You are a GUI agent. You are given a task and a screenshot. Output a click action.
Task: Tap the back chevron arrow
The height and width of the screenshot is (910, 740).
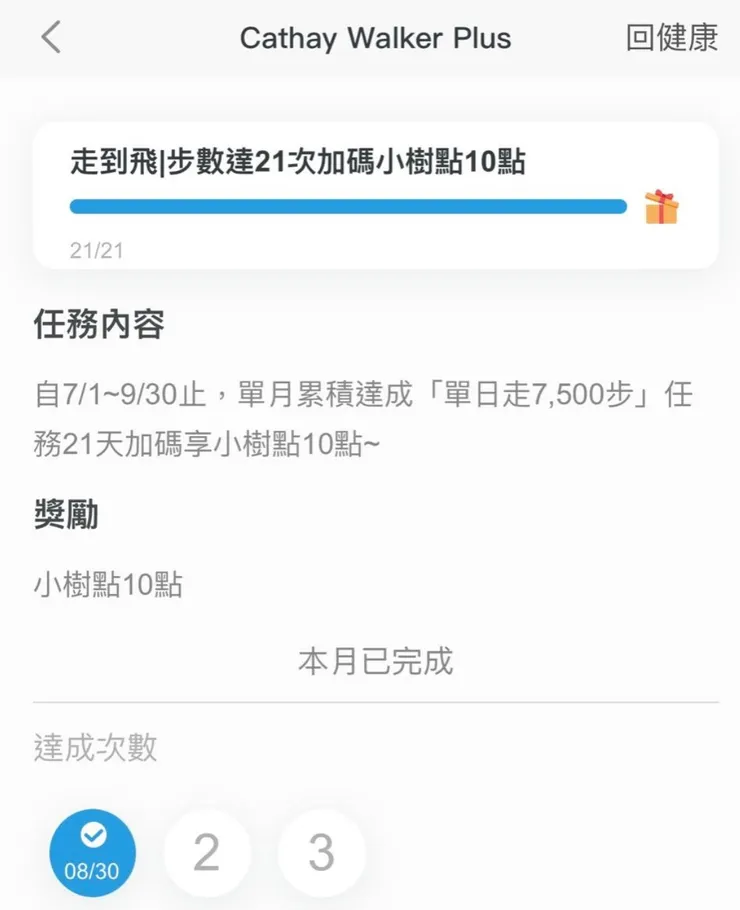(48, 37)
